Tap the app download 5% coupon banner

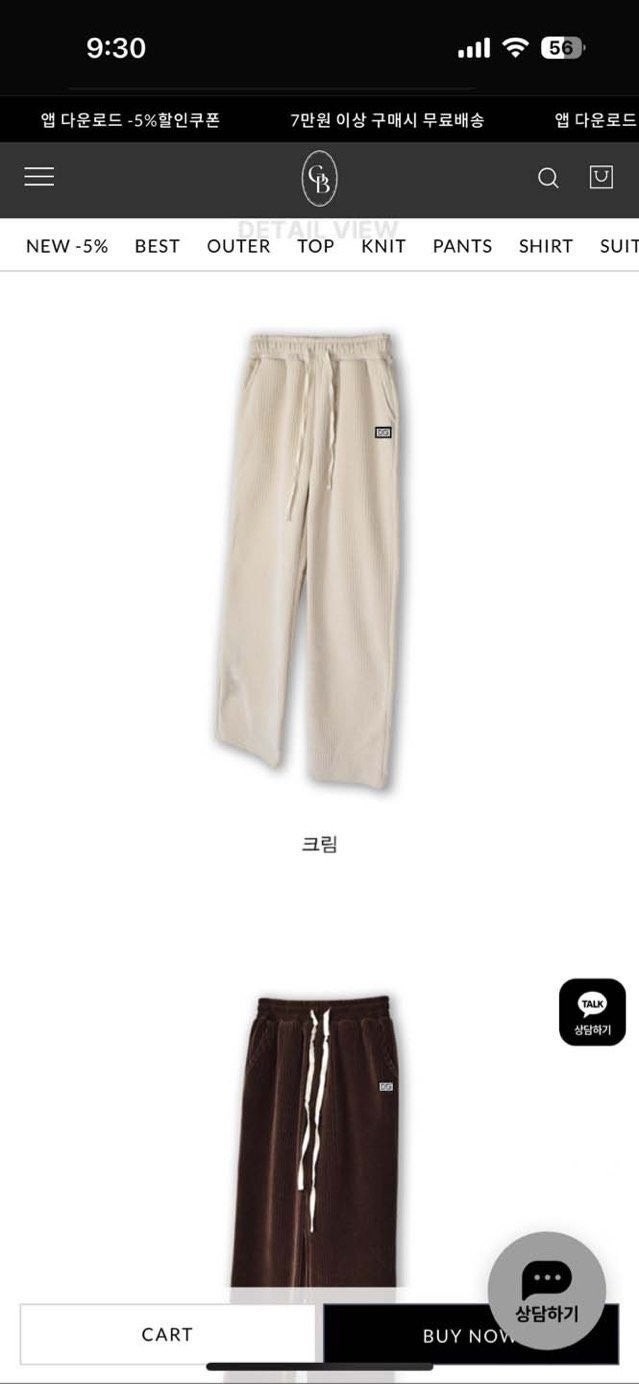(x=130, y=120)
